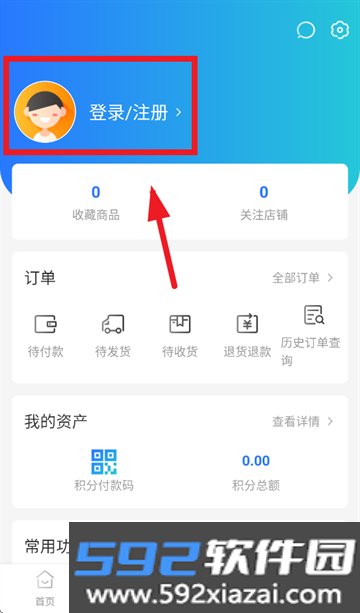Open 关注店铺 followed shops
Viewport: 360px width, 613px height.
264,203
